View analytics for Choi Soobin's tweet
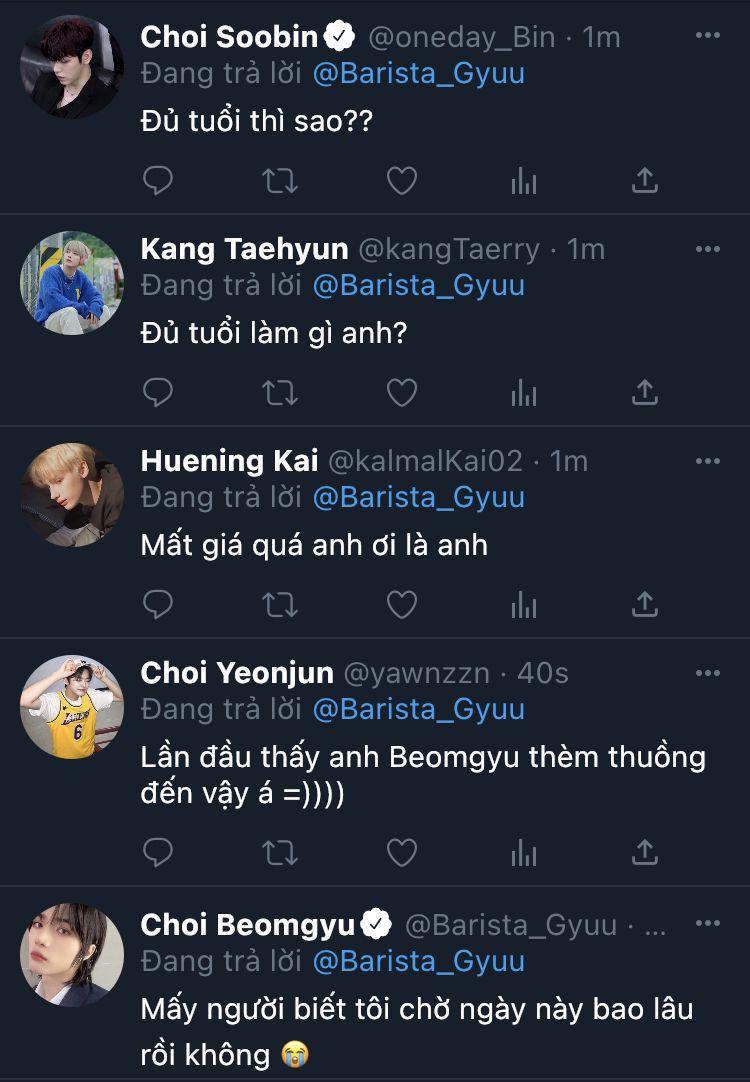 tap(523, 181)
